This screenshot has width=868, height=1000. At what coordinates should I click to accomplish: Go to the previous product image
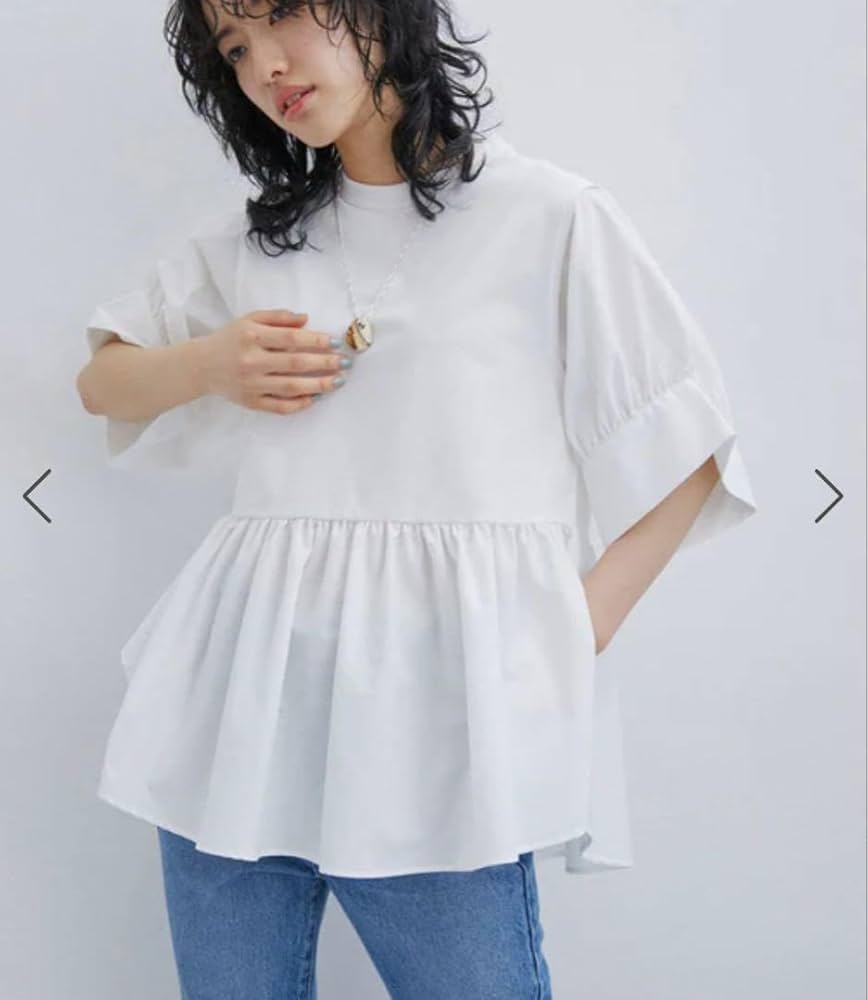point(37,496)
